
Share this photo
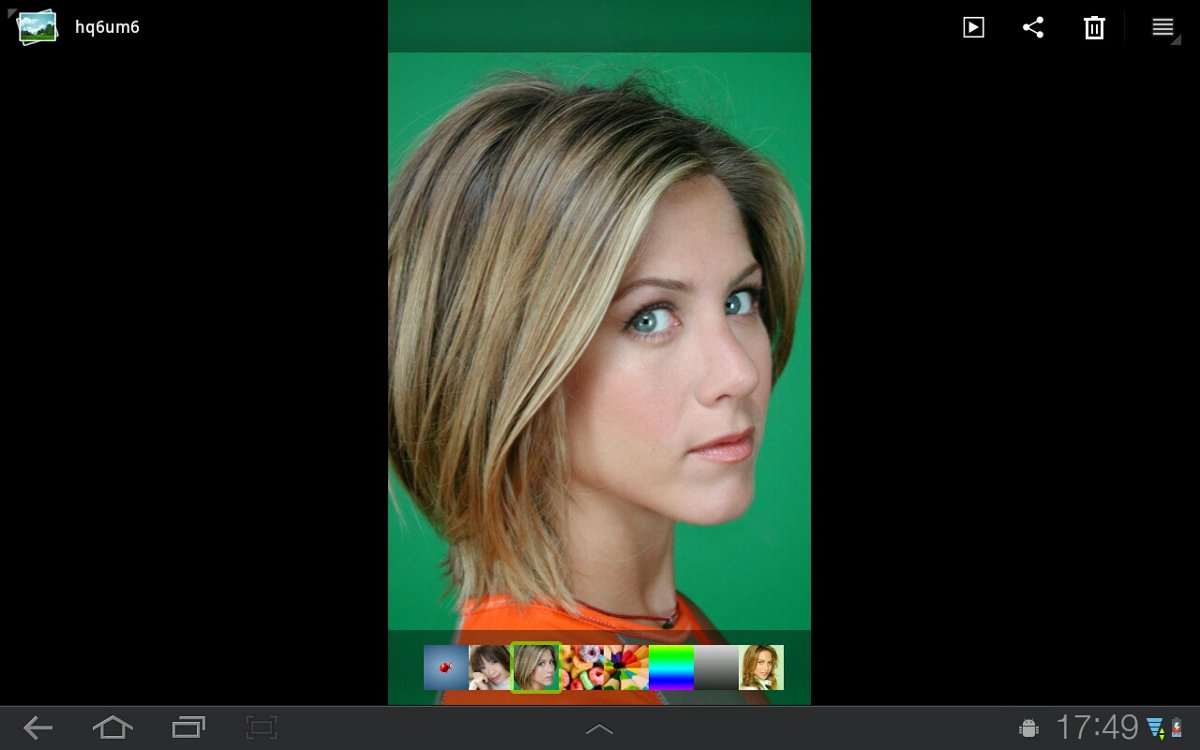pos(1033,28)
